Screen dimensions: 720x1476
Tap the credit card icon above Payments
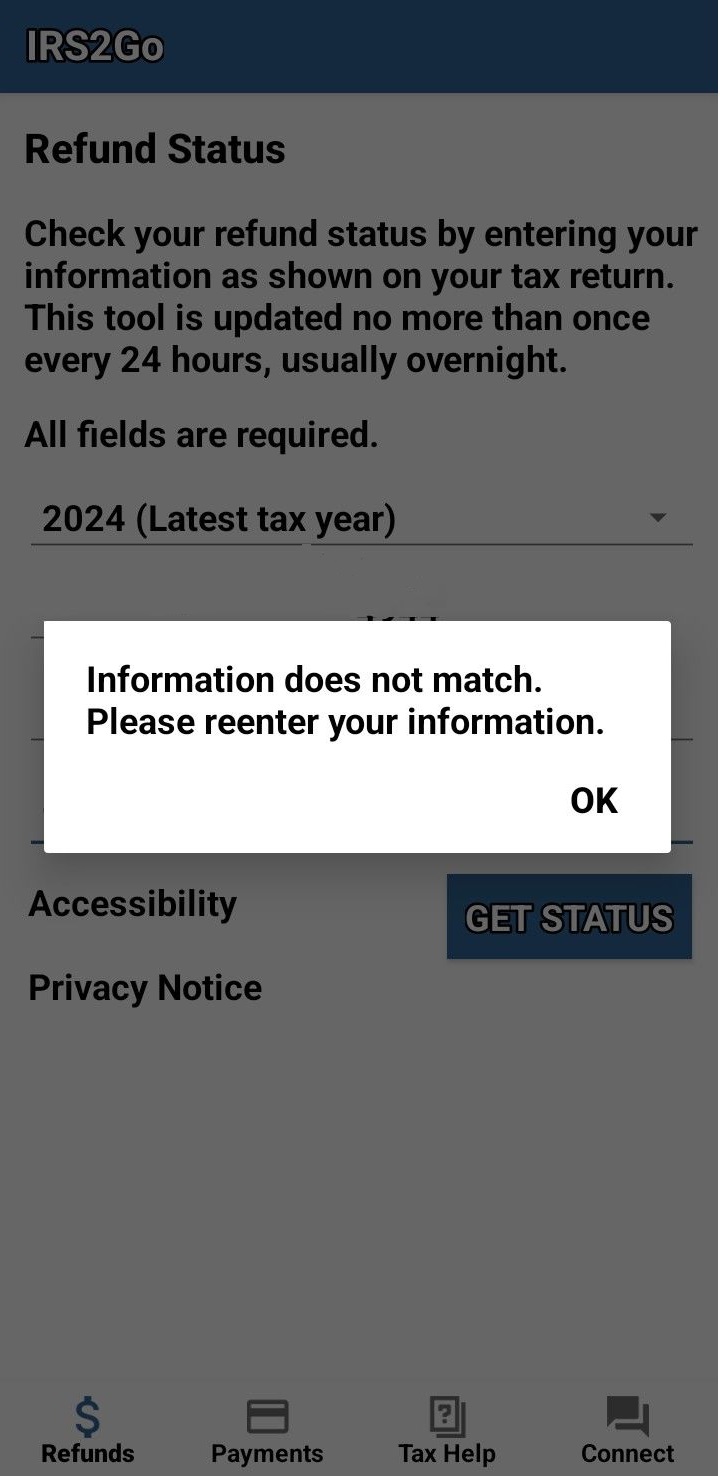(265, 1414)
